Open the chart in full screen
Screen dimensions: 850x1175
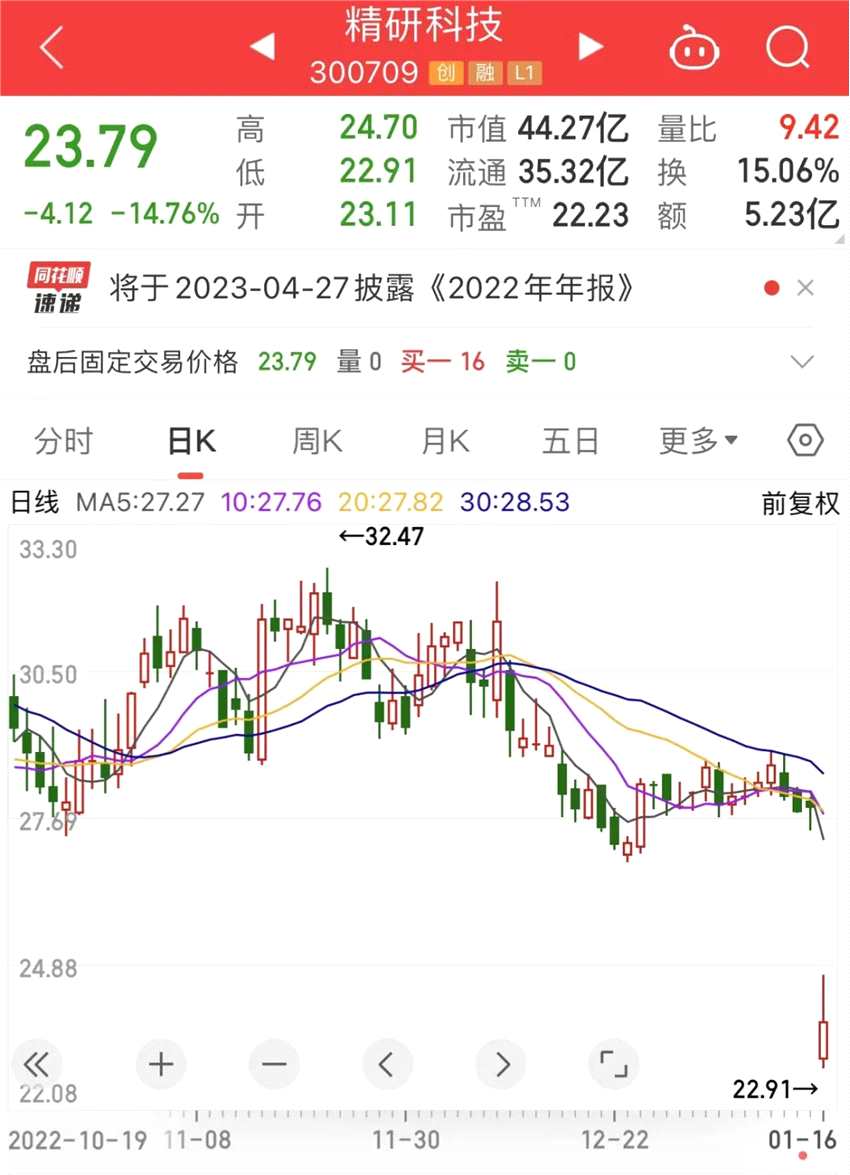coord(613,1064)
